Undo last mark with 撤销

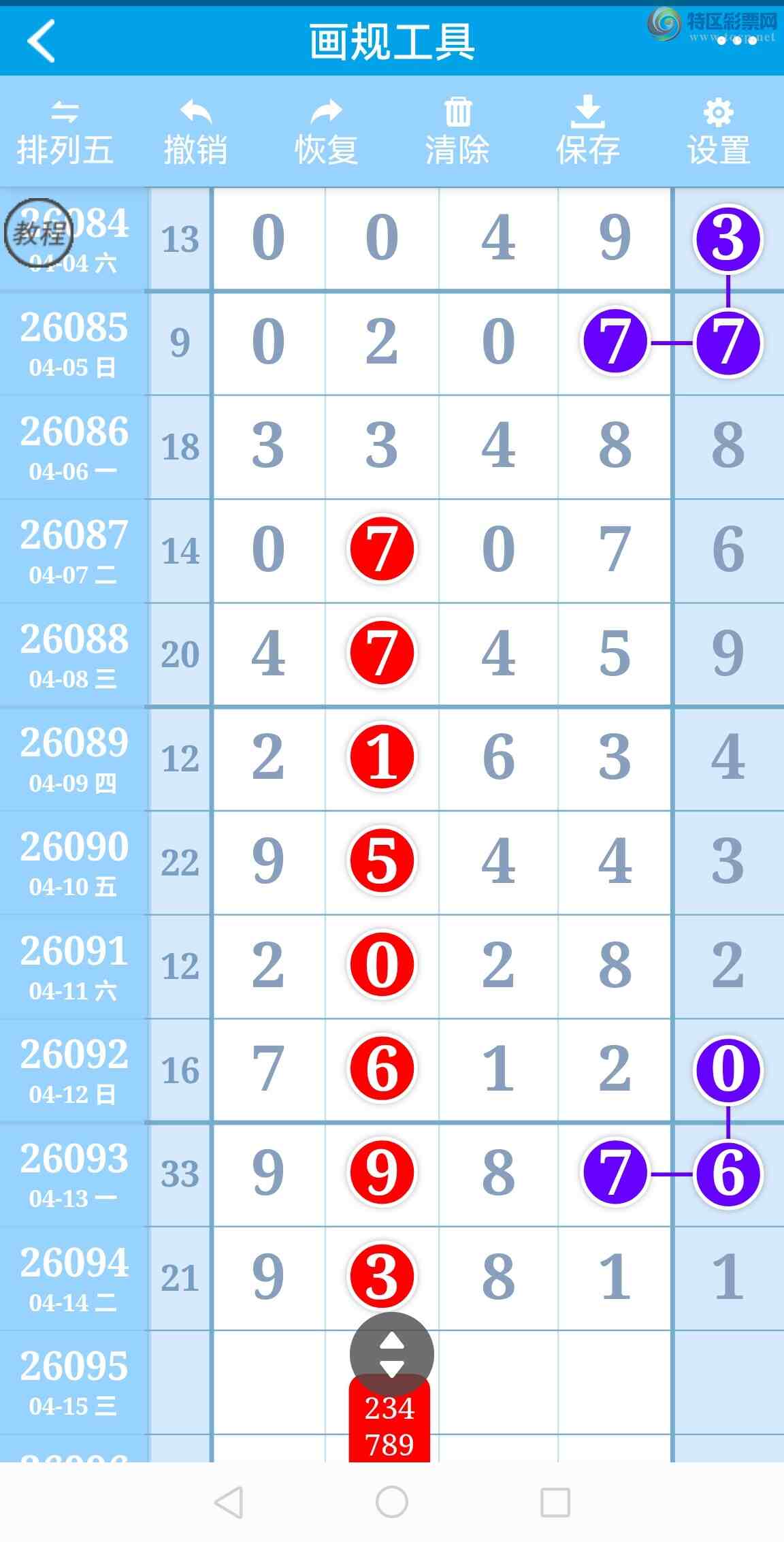(195, 133)
